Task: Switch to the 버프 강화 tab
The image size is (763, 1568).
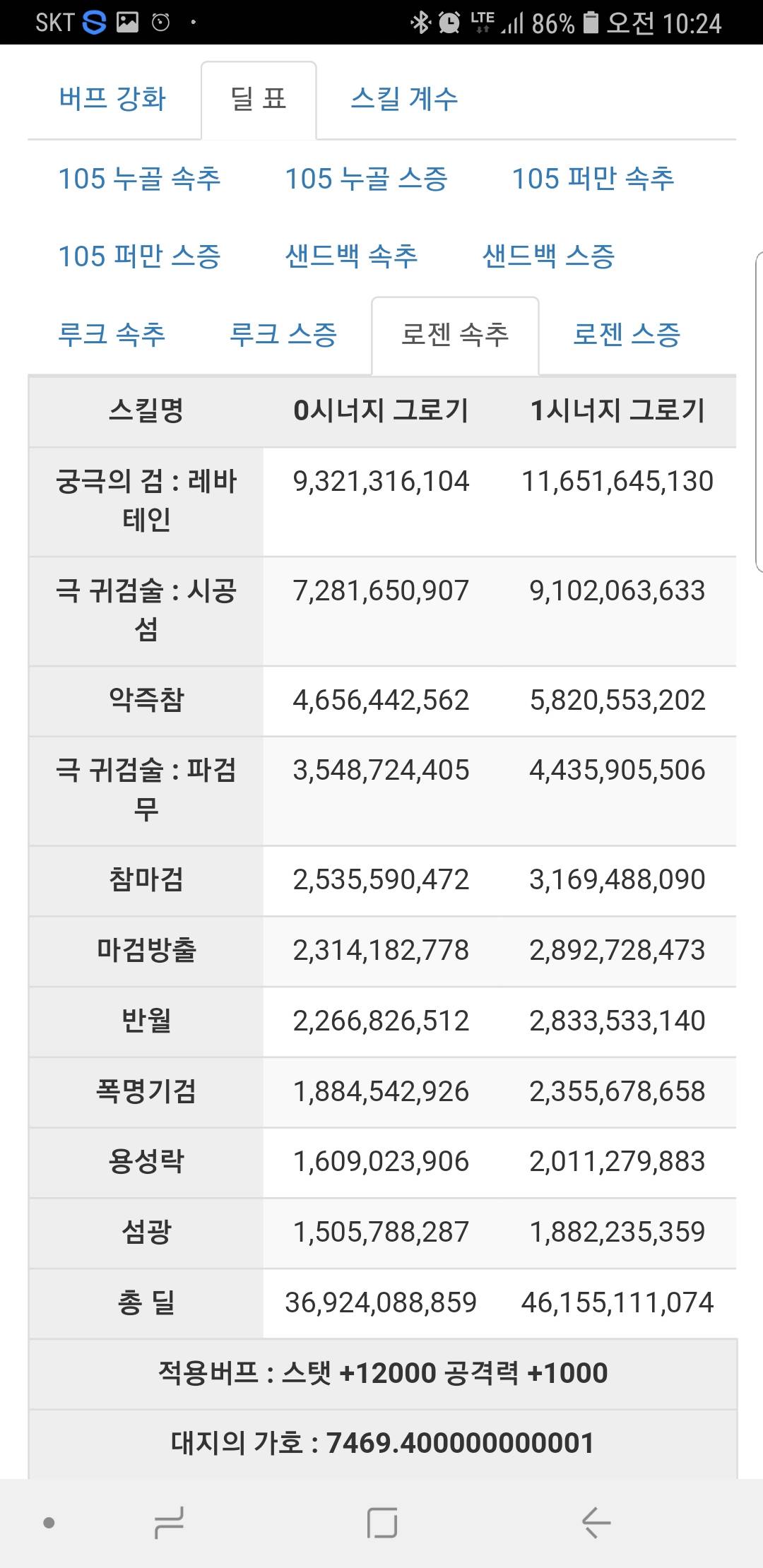Action: point(113,100)
